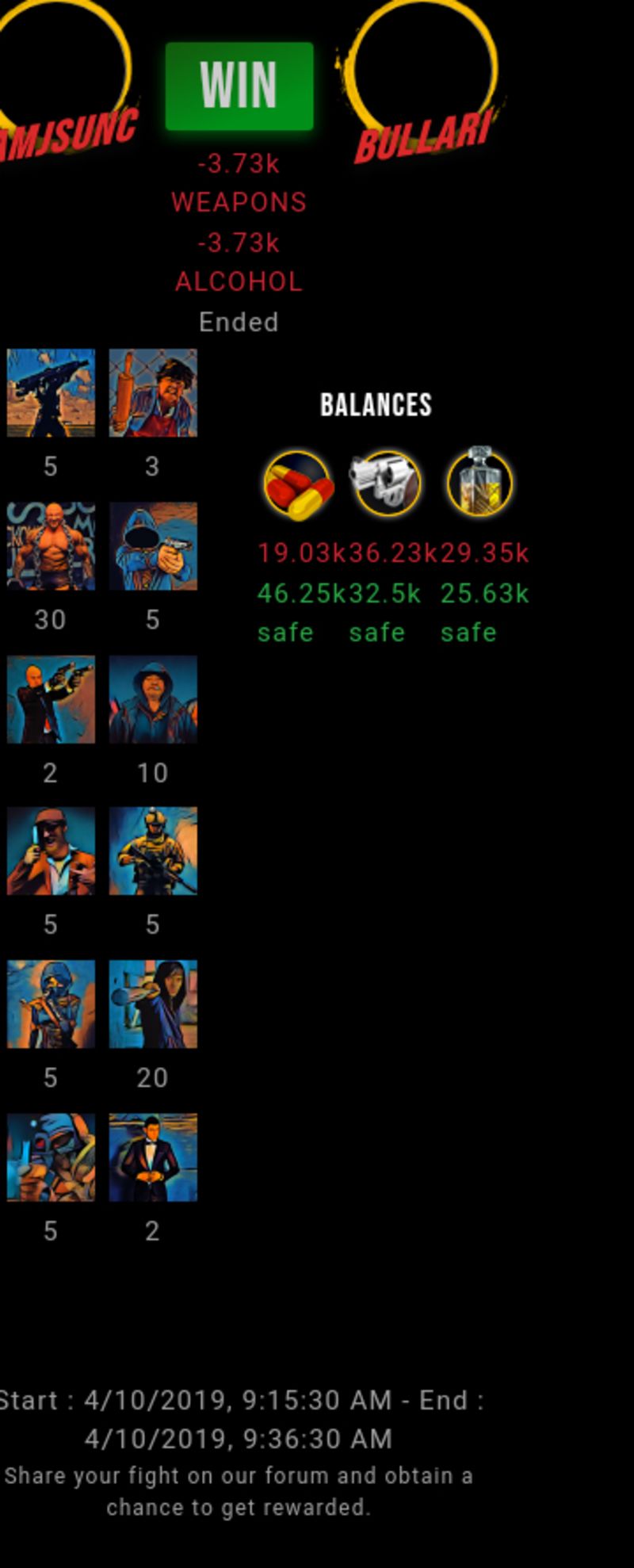634x1568 pixels.
Task: Select the tuxedo man unit
Action: pyautogui.click(x=153, y=1157)
